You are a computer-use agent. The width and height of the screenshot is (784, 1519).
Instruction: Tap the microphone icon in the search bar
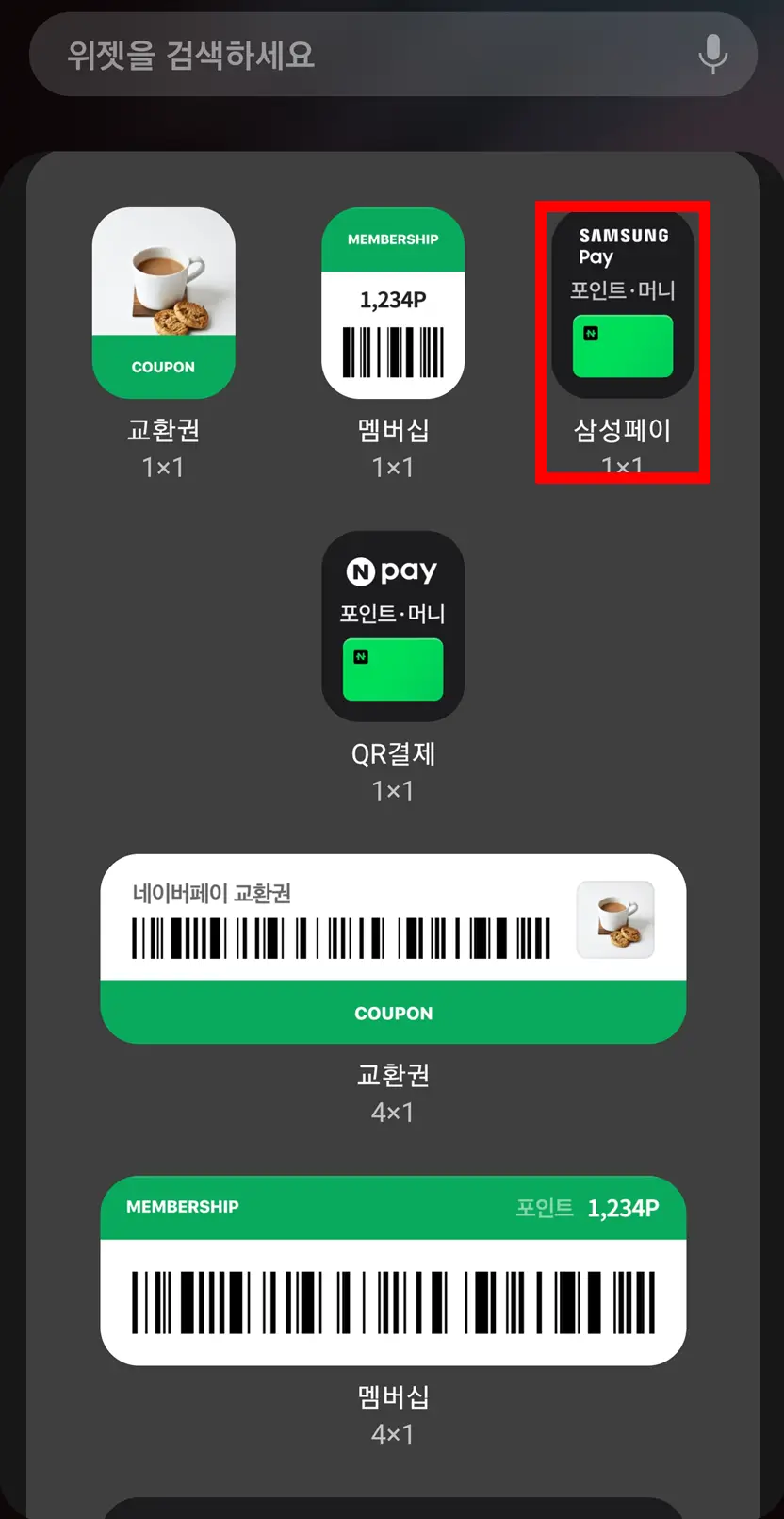pyautogui.click(x=713, y=55)
